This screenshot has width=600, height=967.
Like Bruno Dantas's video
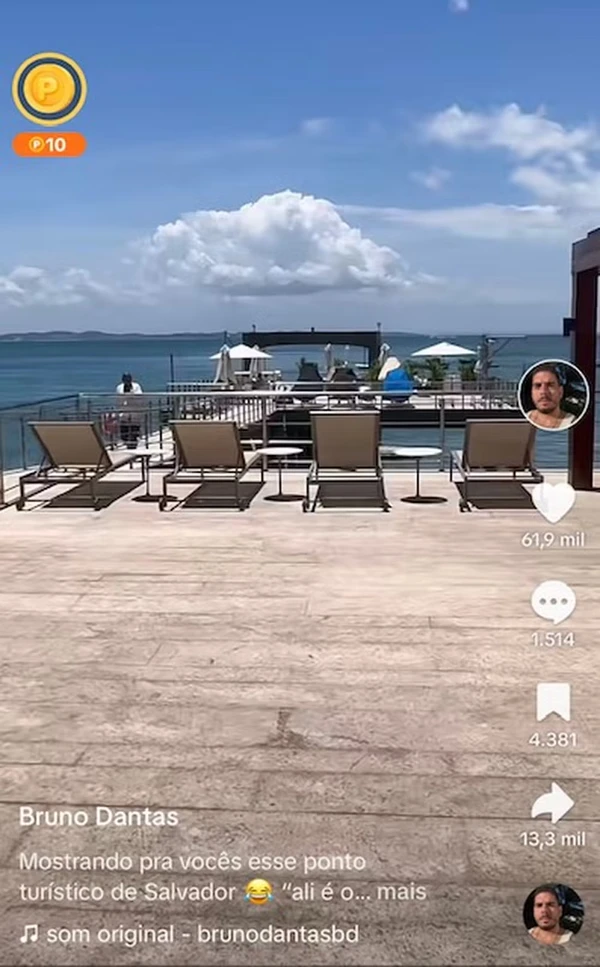coord(553,502)
